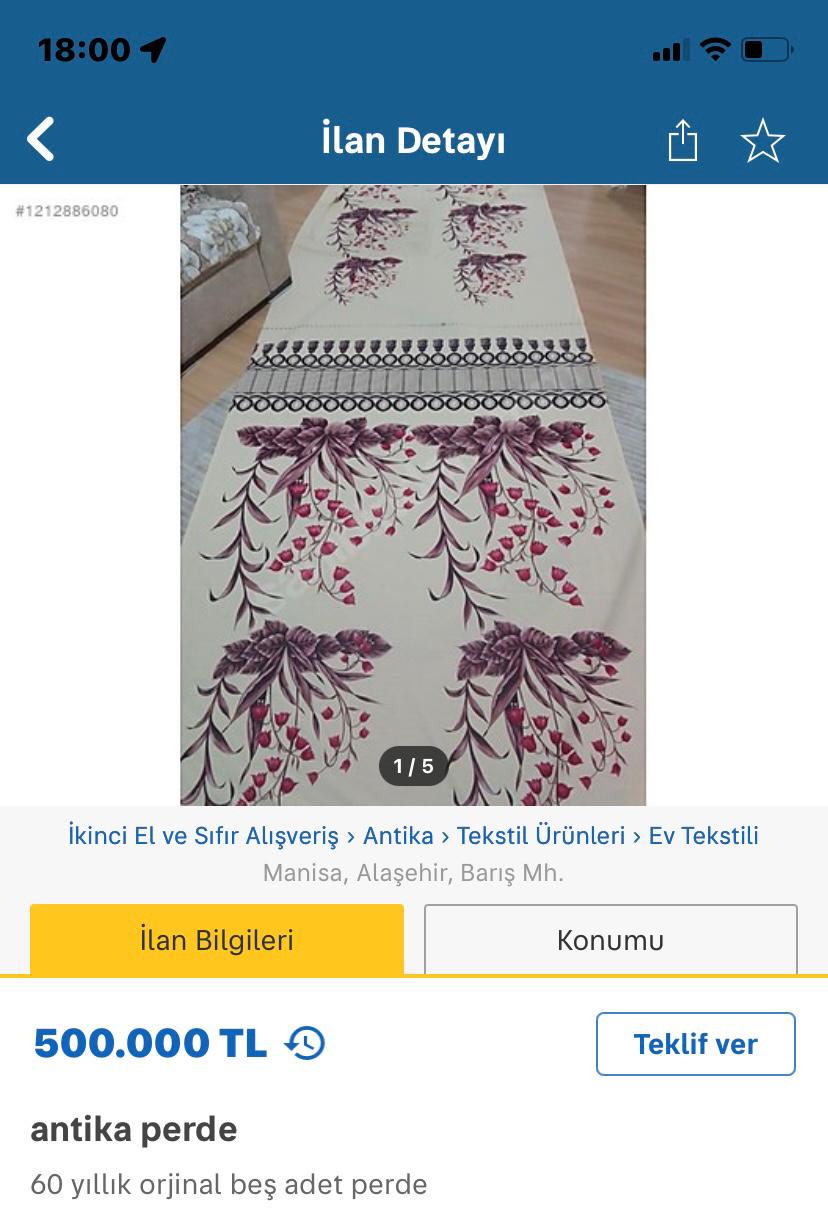Select the İlan Bilgileri tab
This screenshot has width=828, height=1223.
(217, 940)
